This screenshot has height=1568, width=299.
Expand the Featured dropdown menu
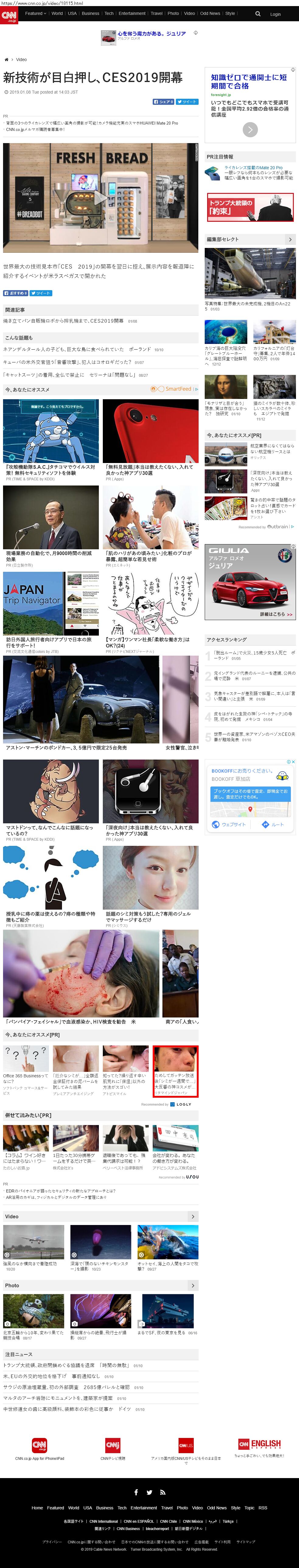click(x=35, y=13)
